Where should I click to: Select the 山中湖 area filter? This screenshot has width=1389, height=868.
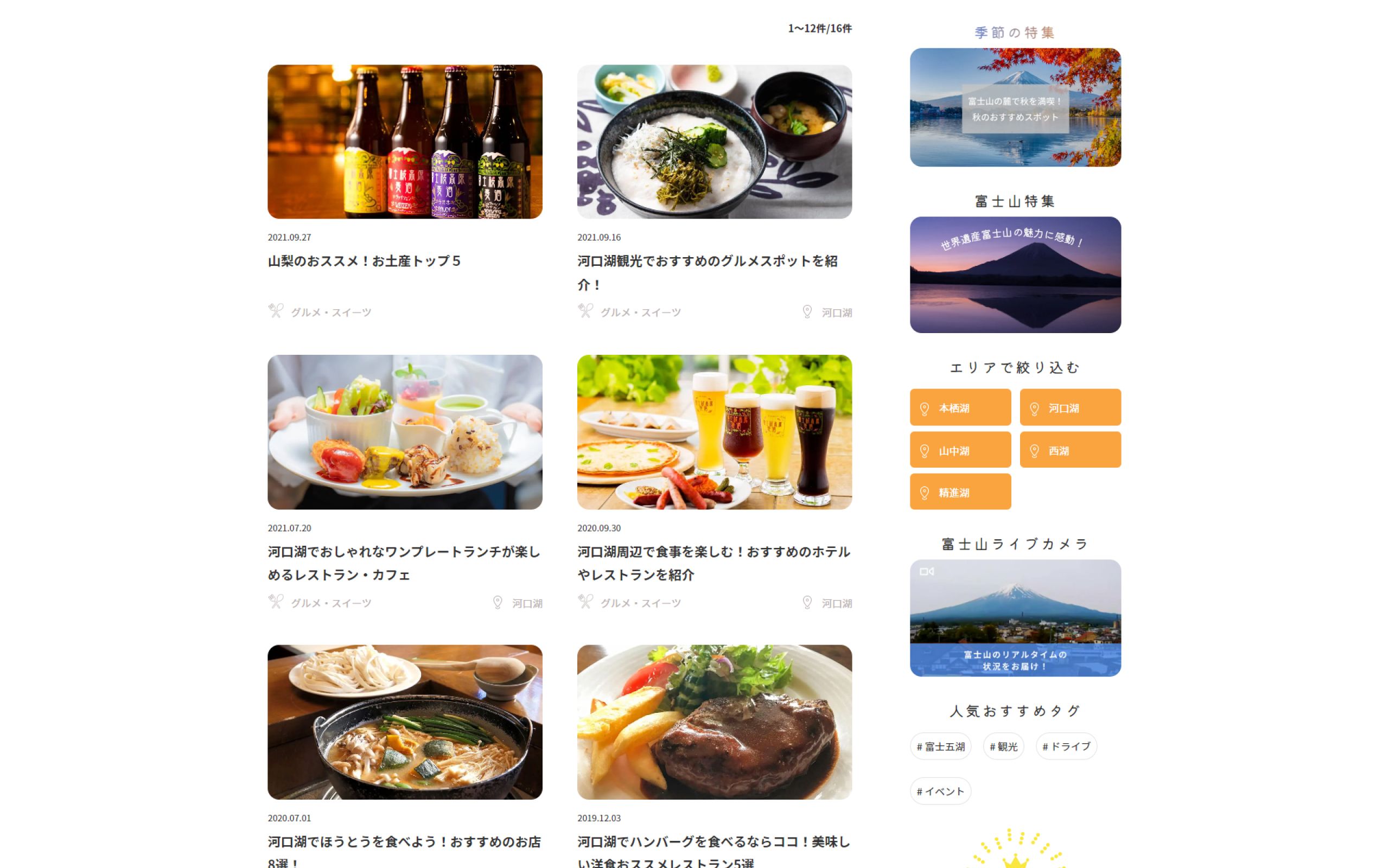click(x=960, y=450)
